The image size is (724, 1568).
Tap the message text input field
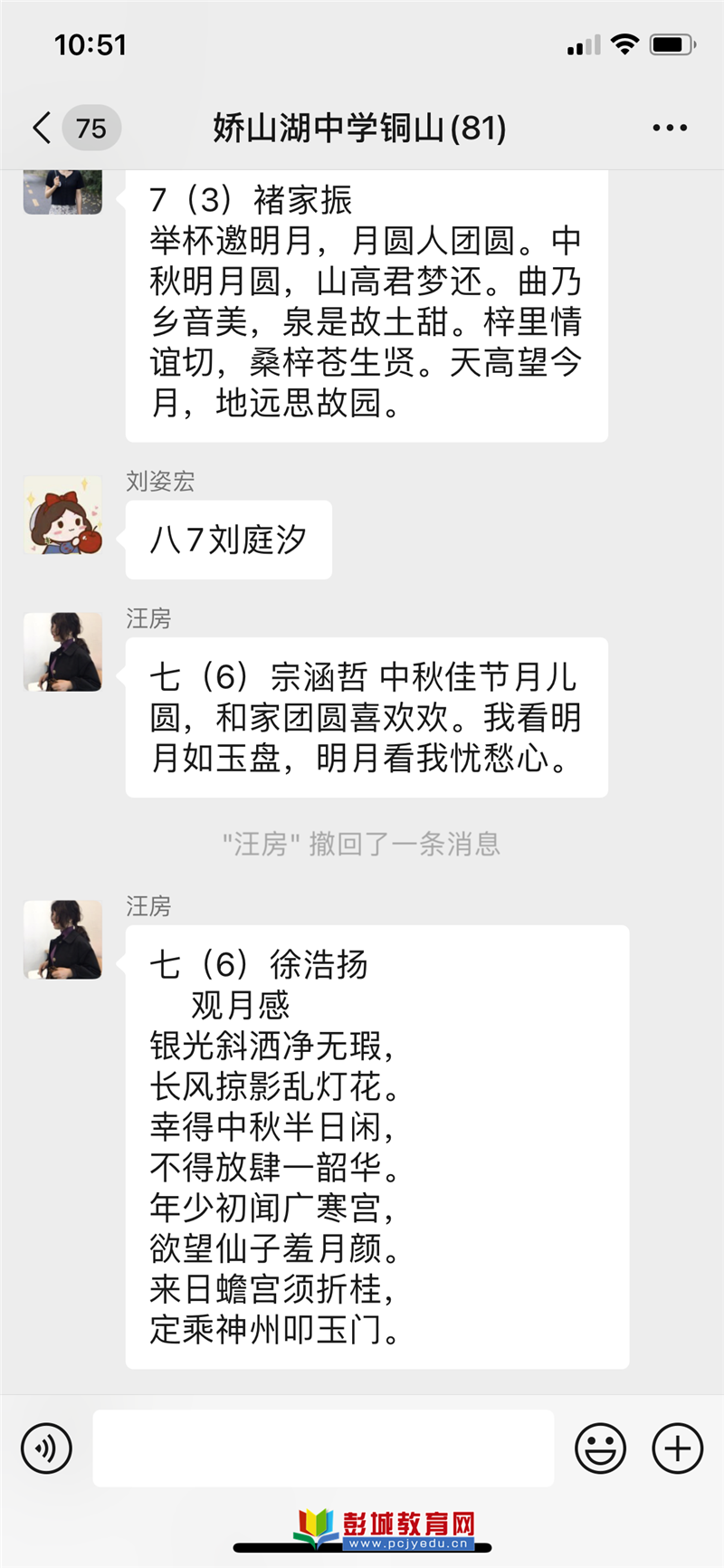tap(323, 1448)
